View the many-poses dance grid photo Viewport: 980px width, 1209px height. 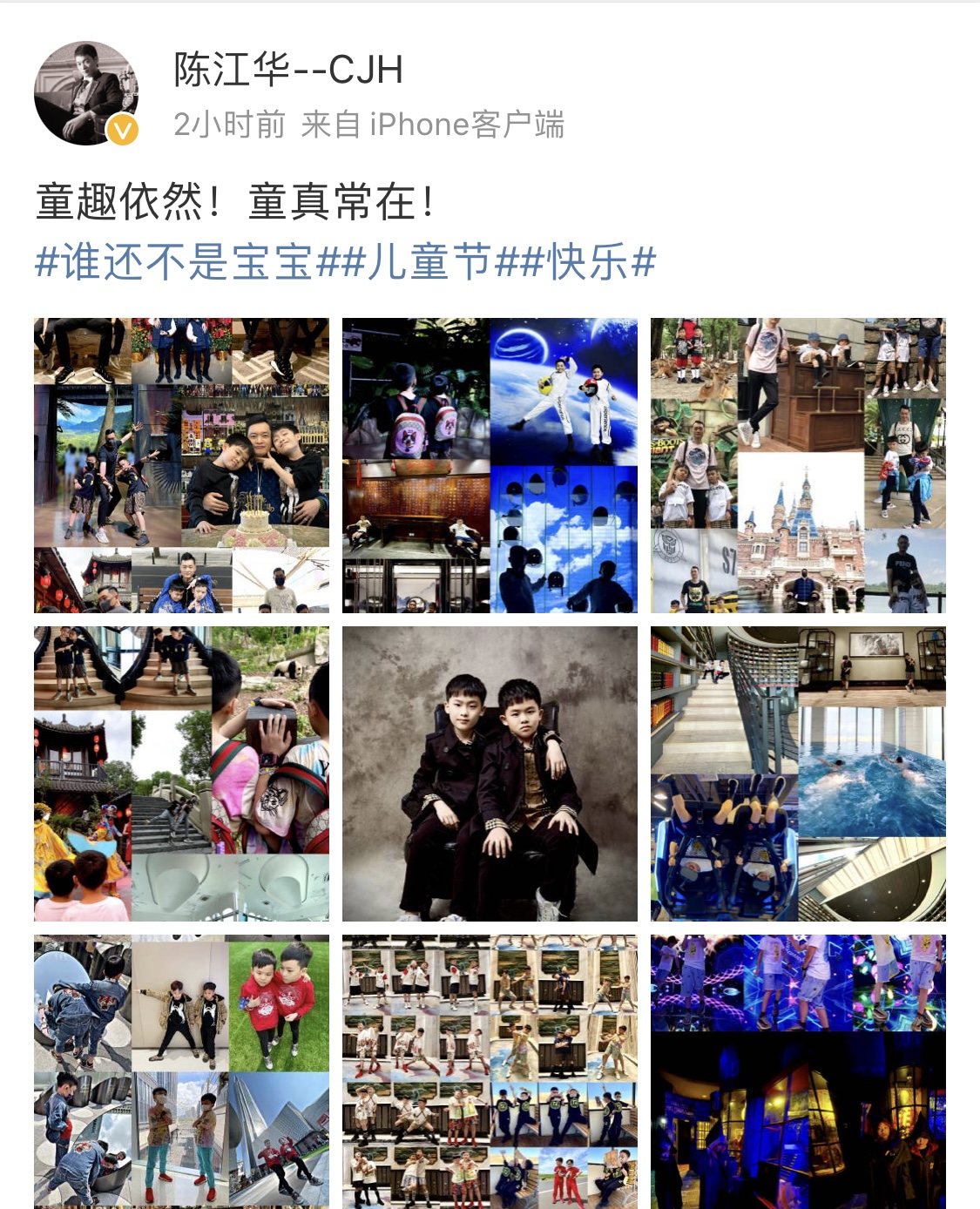(490, 1071)
